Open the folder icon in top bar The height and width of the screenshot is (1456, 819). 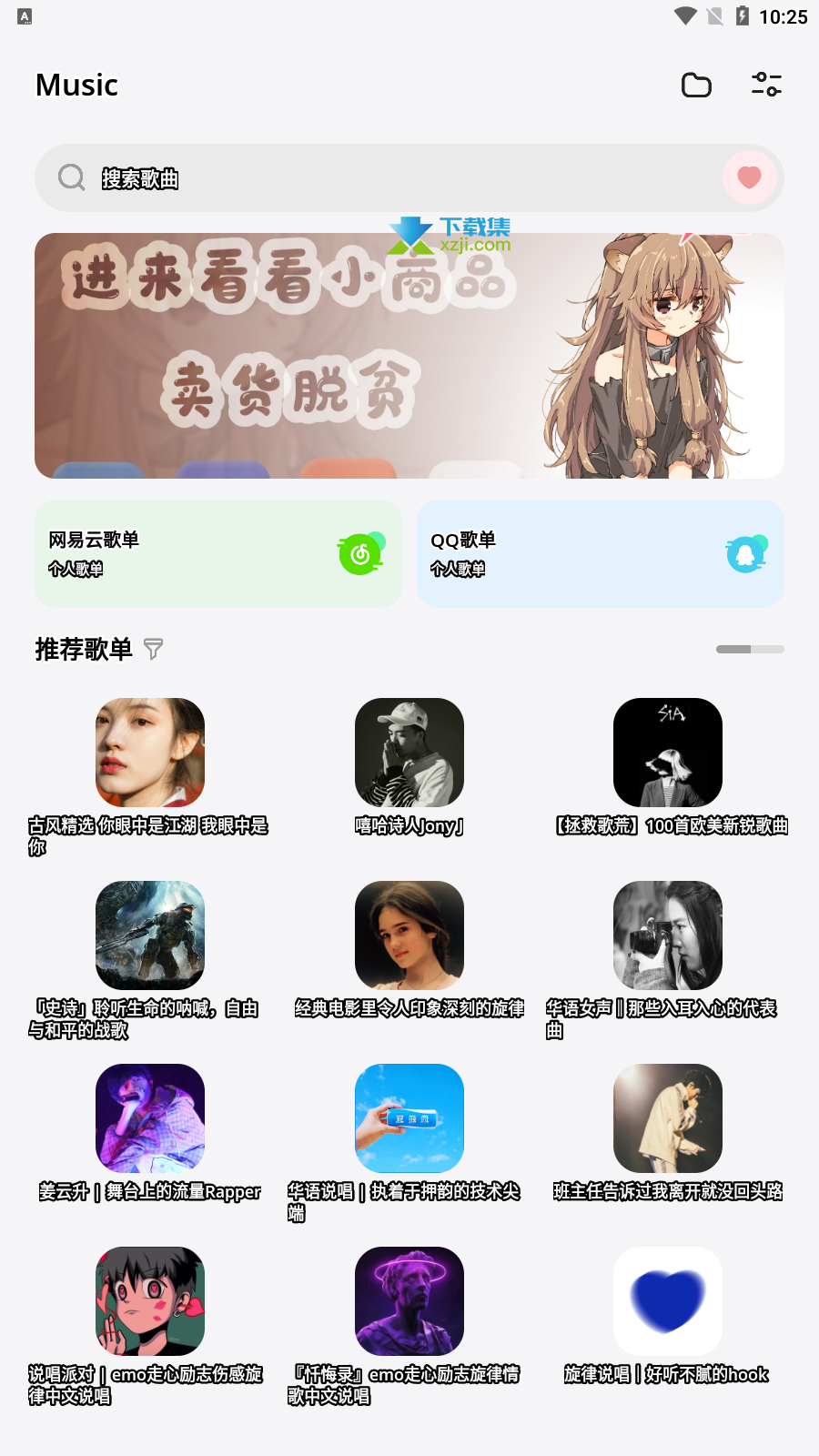coord(696,85)
